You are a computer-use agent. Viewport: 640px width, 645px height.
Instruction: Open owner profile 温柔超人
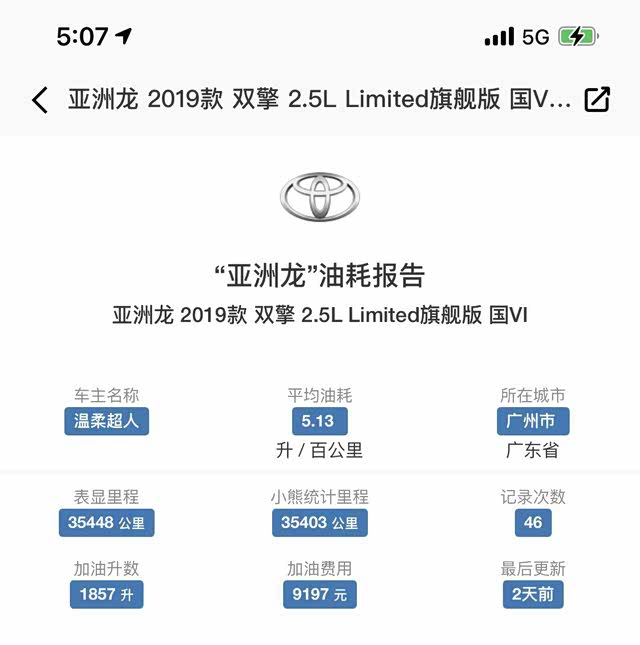click(106, 421)
